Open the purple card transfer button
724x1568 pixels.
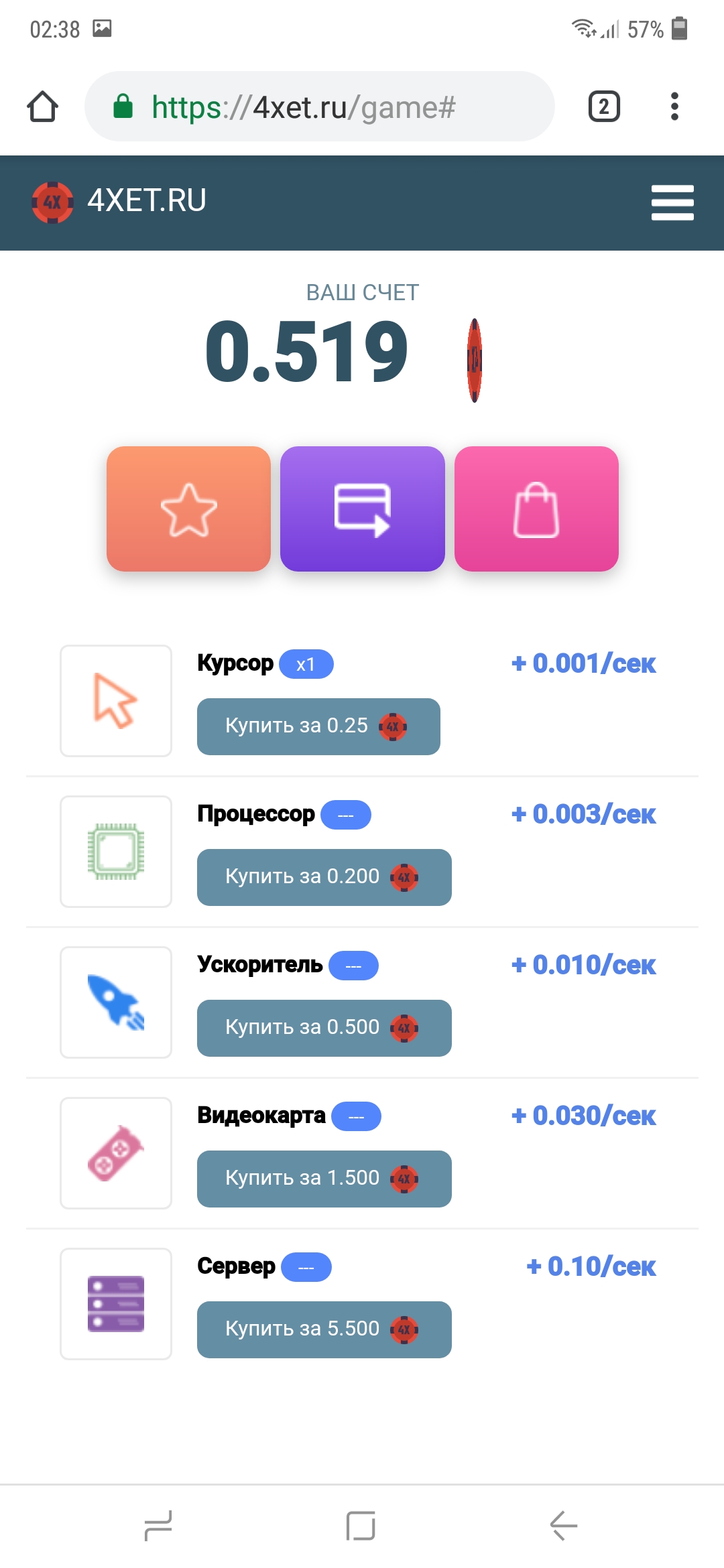[x=362, y=509]
